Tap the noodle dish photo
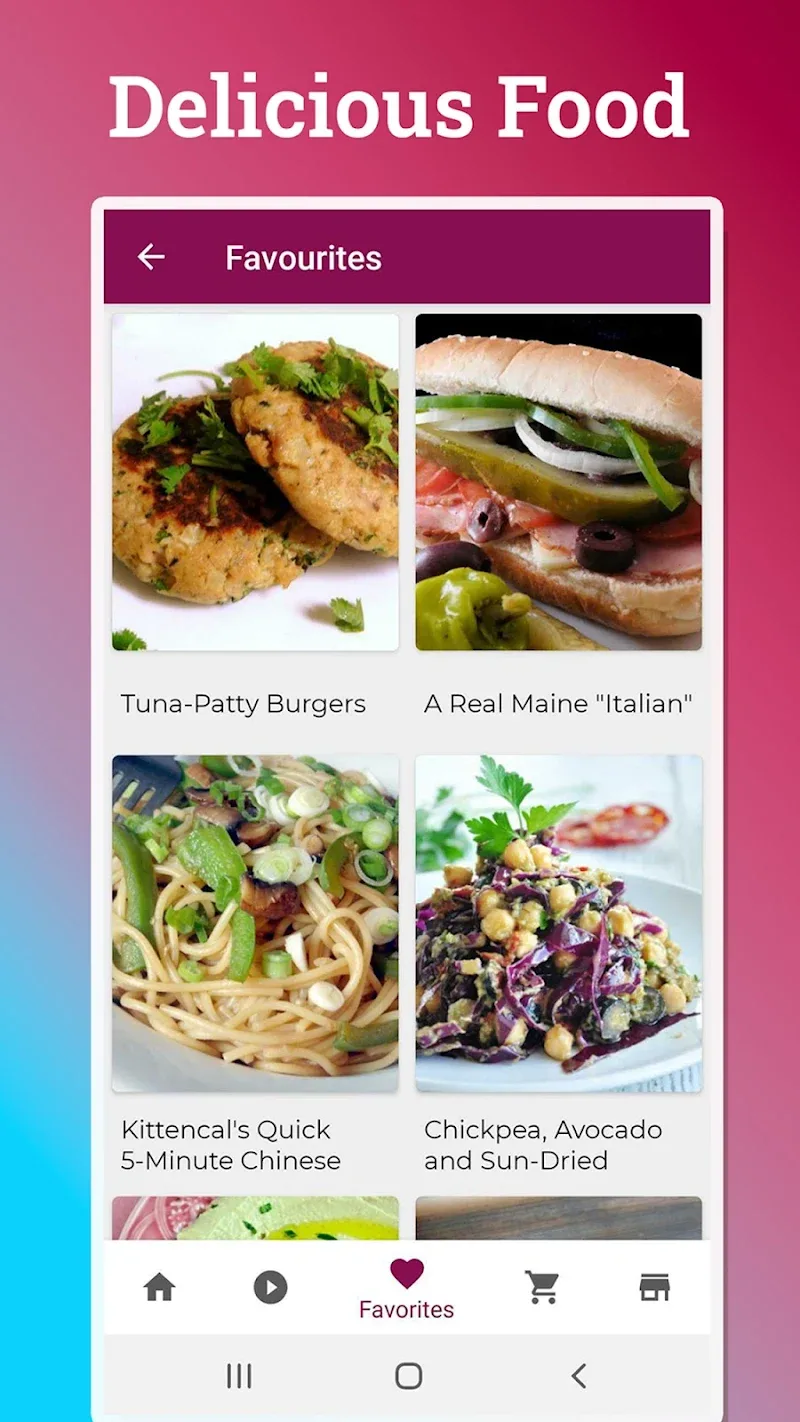 click(255, 925)
